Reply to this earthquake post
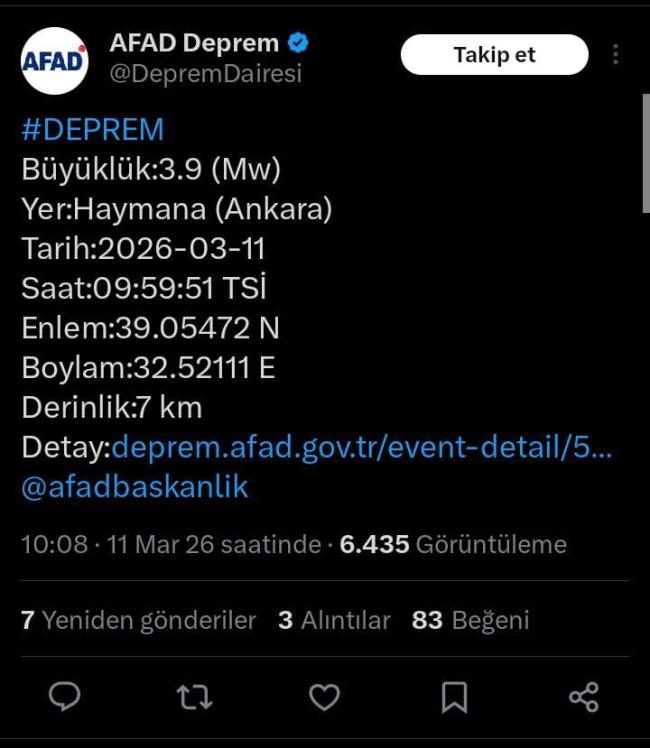650x748 pixels. coord(65,696)
